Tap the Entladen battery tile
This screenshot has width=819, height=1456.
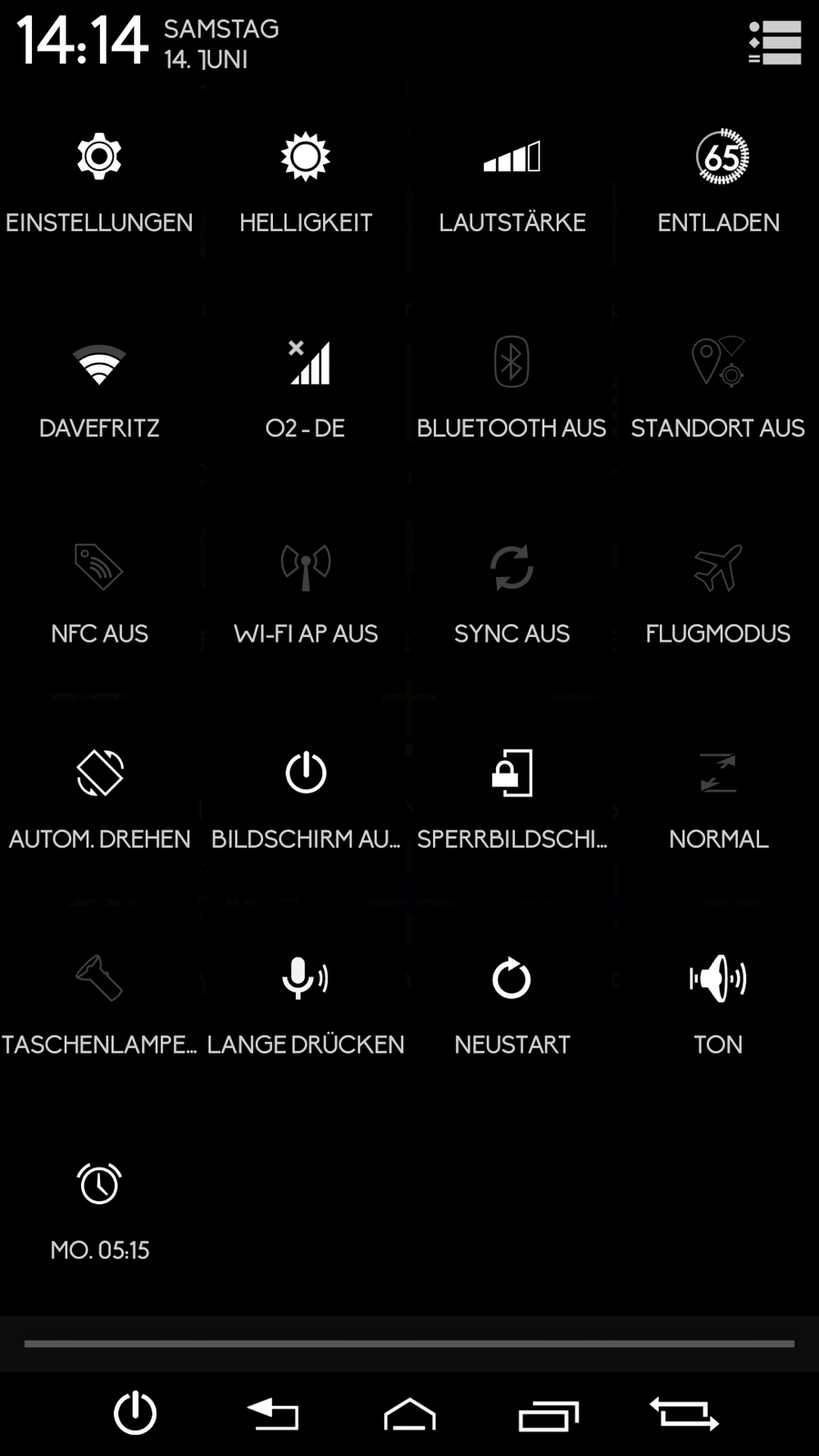point(719,181)
